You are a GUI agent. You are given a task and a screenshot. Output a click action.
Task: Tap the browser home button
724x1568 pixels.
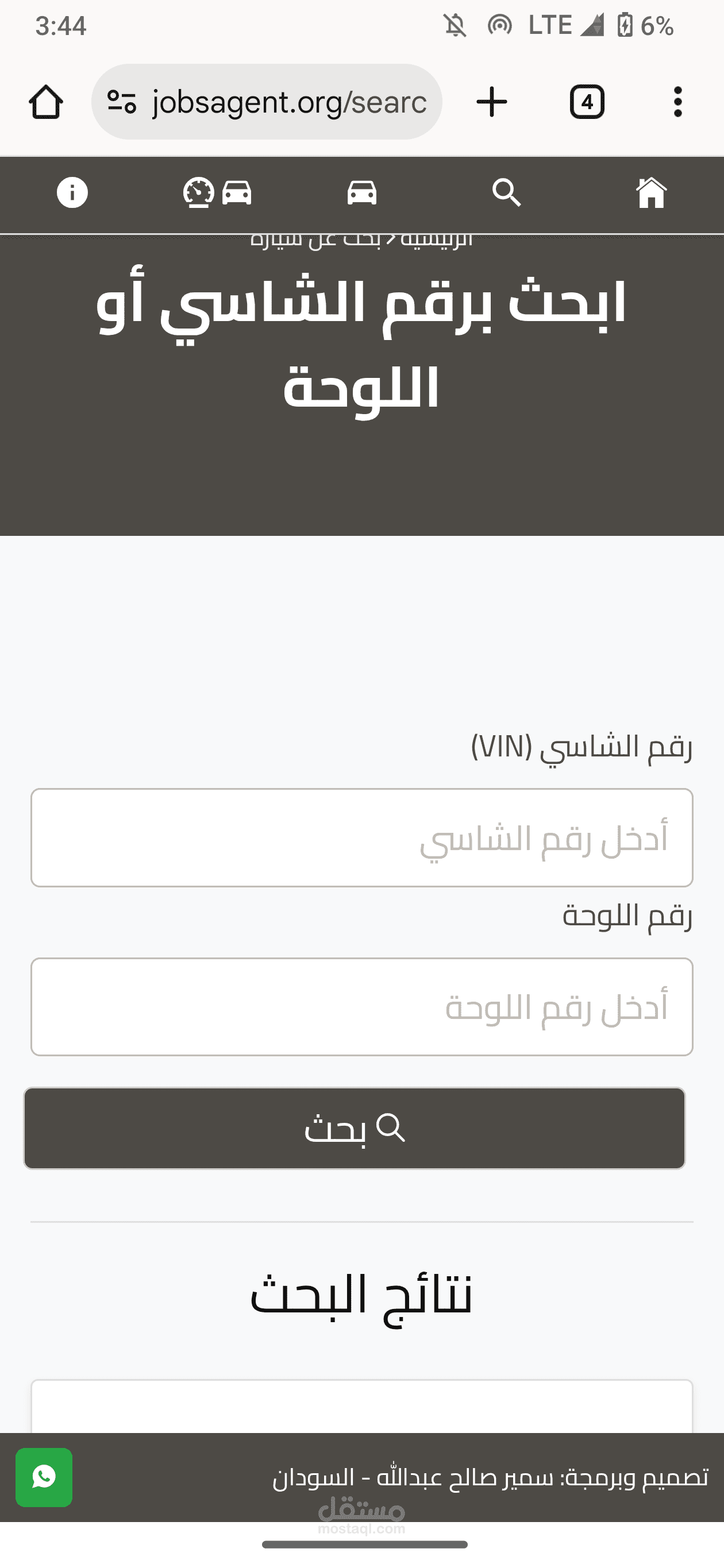[45, 102]
